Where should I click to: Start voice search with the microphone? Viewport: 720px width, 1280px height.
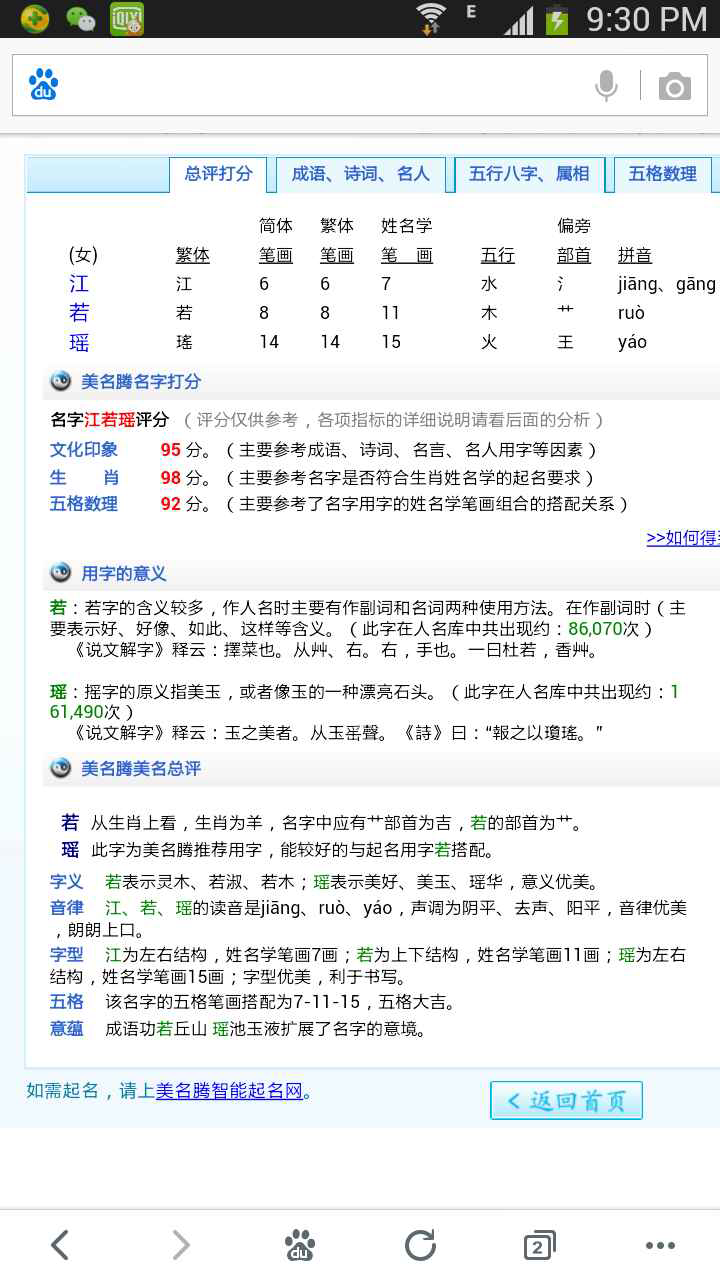(x=606, y=86)
